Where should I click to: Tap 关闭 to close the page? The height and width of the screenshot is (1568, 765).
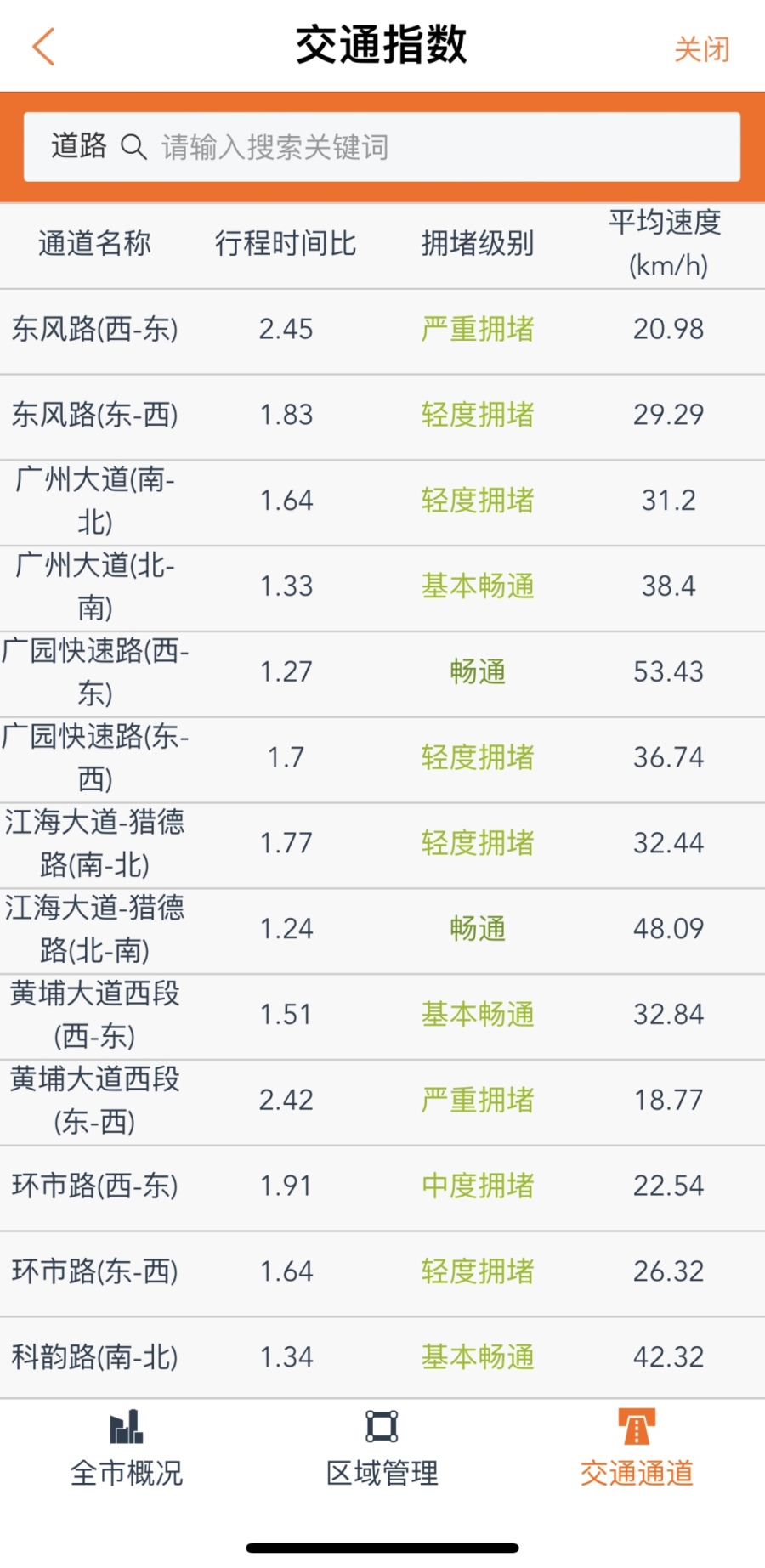click(701, 49)
